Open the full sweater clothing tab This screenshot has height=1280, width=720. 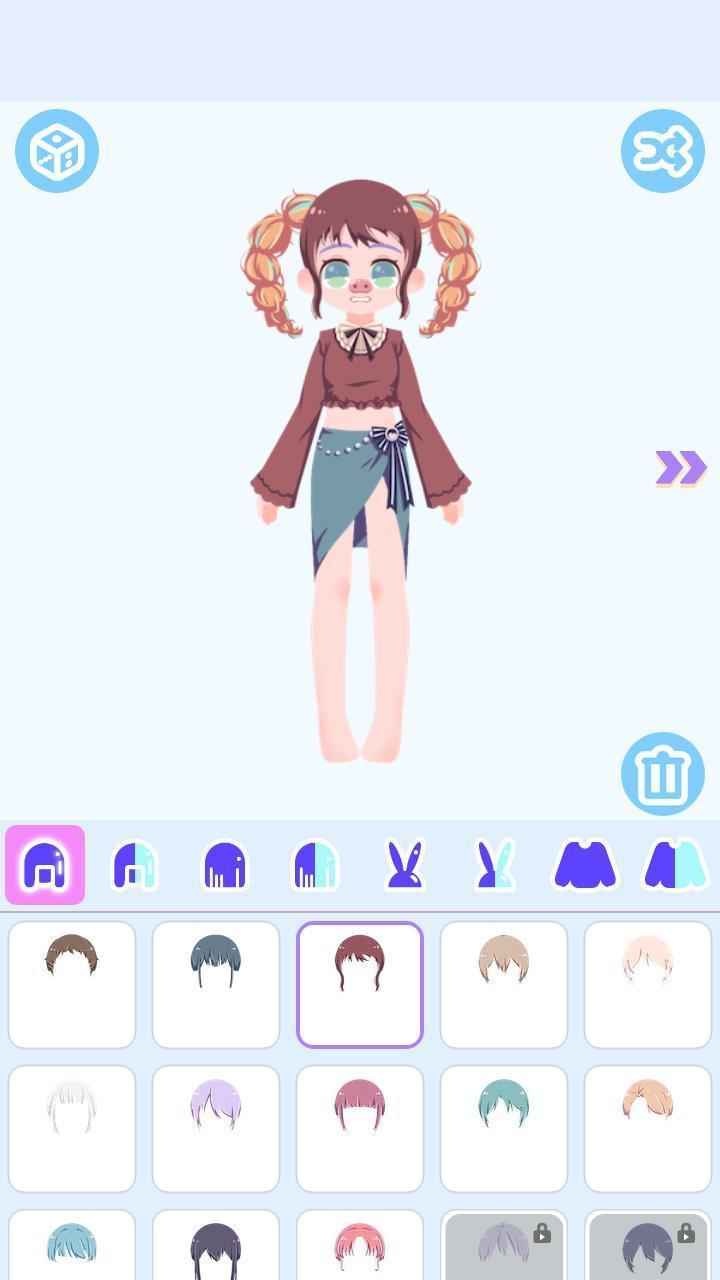(585, 865)
